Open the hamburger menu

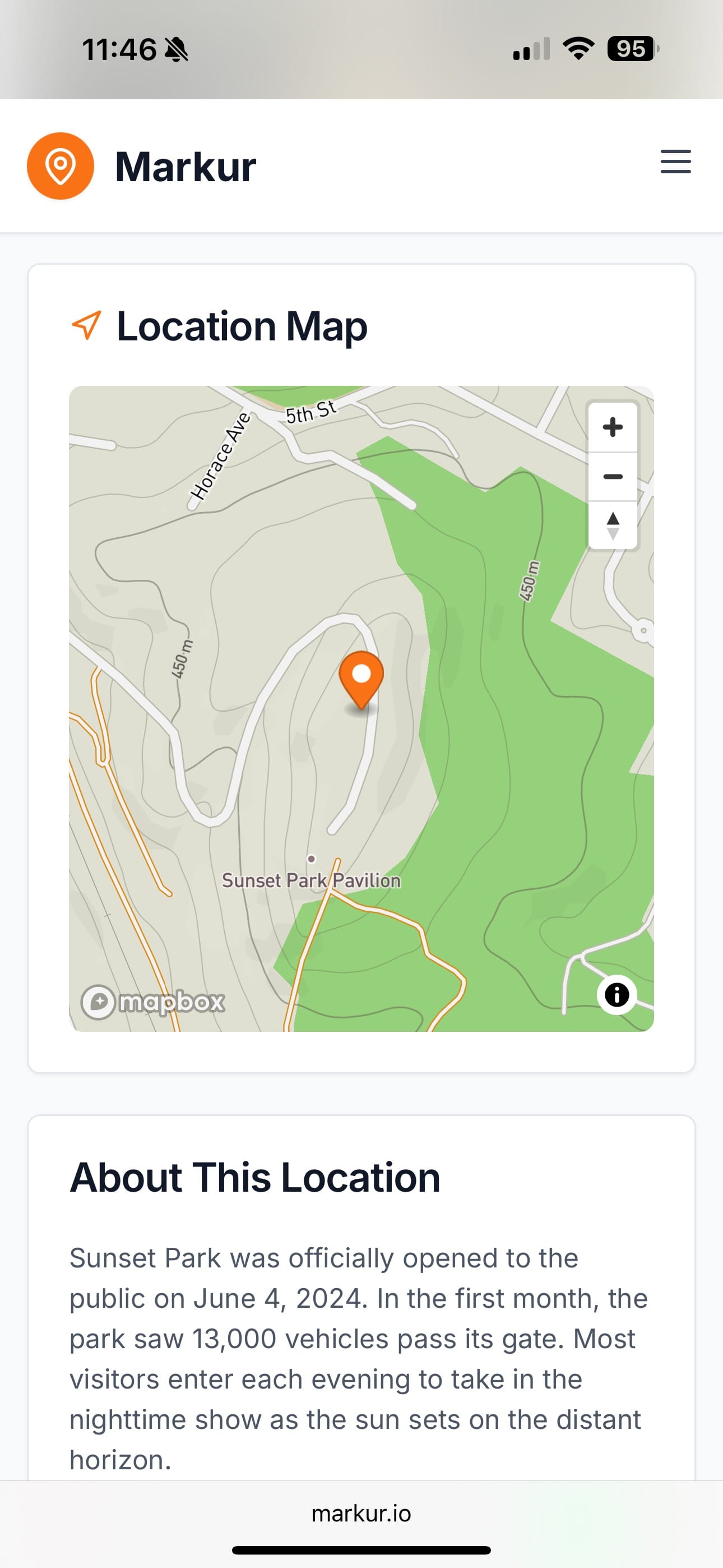click(675, 162)
